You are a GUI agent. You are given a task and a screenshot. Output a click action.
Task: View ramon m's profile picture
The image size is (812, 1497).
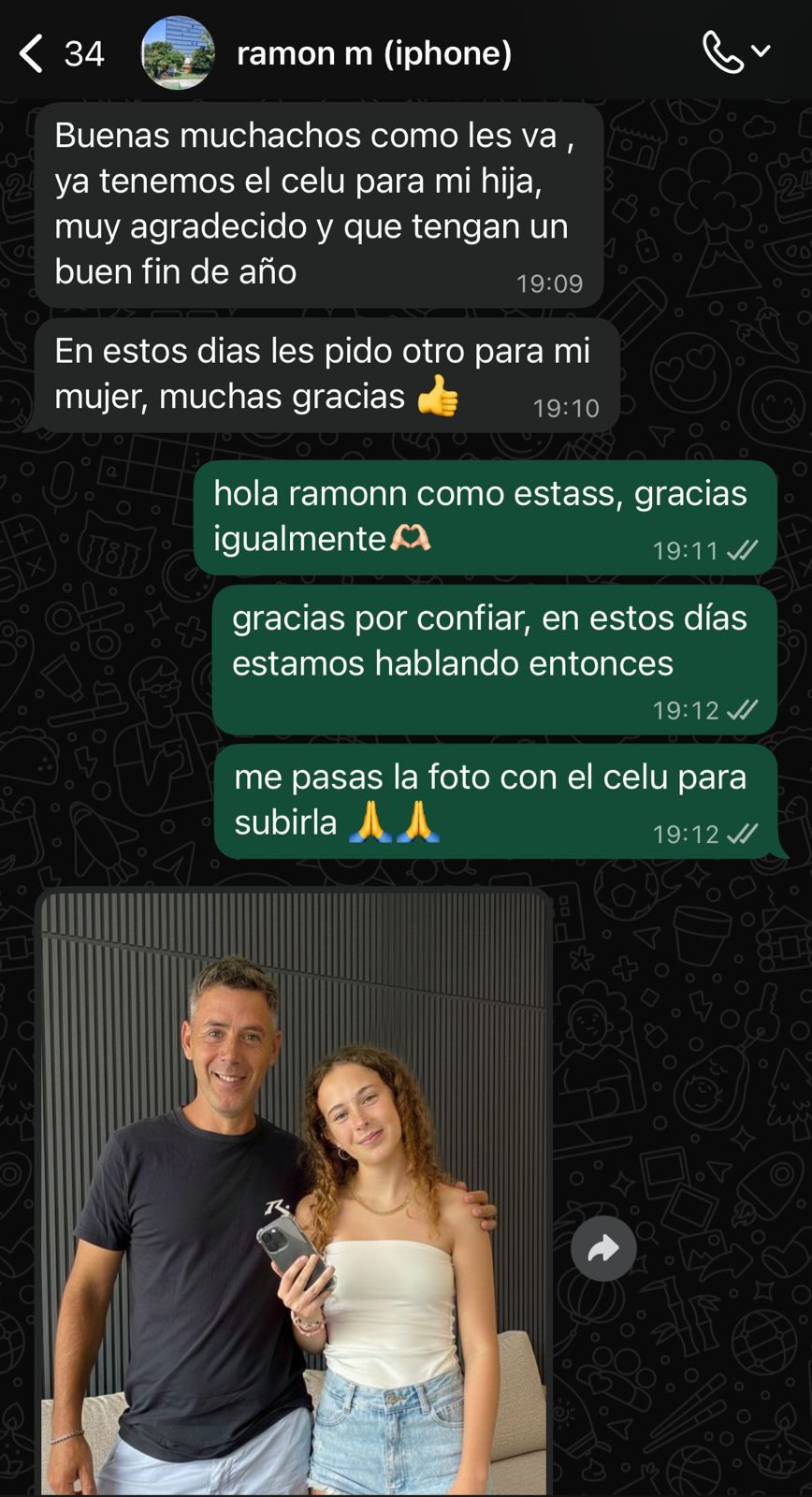point(178,53)
